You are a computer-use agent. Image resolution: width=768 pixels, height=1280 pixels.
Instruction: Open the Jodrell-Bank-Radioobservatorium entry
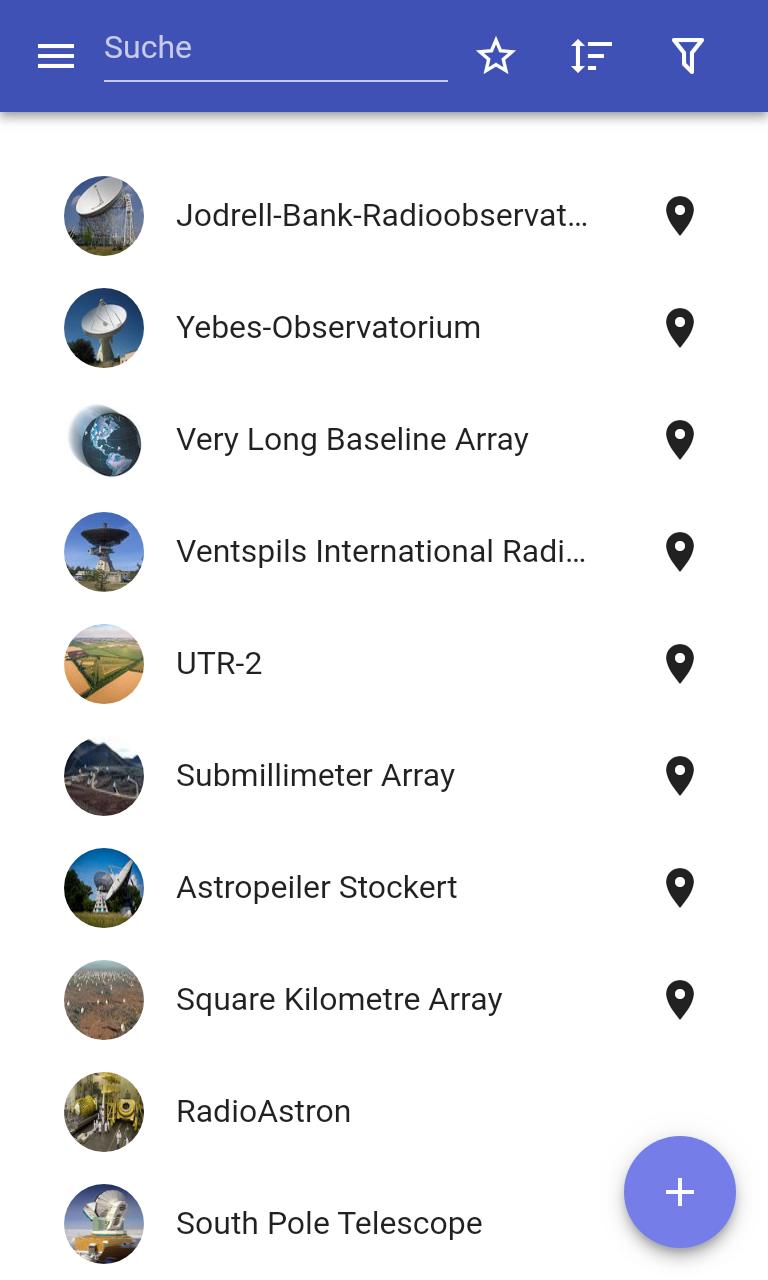(384, 216)
